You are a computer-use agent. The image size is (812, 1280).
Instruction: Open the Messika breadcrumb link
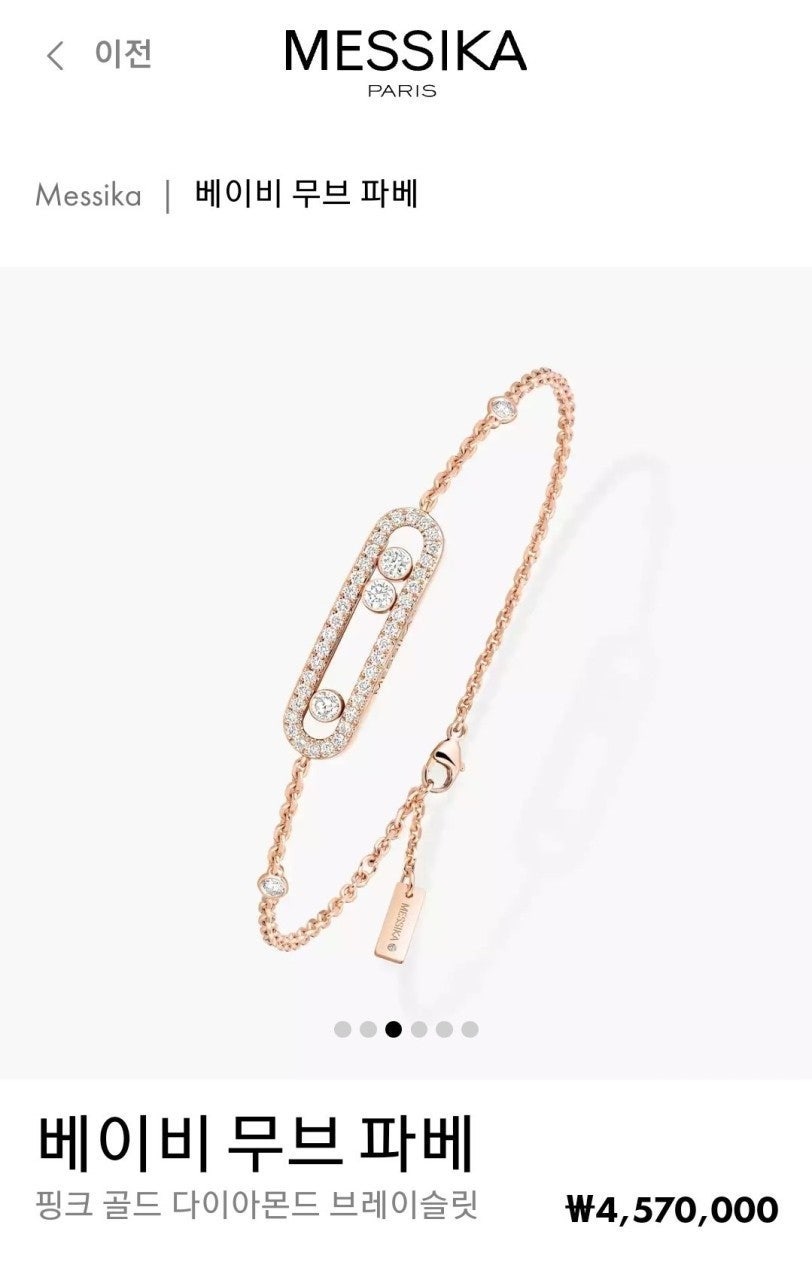point(88,194)
